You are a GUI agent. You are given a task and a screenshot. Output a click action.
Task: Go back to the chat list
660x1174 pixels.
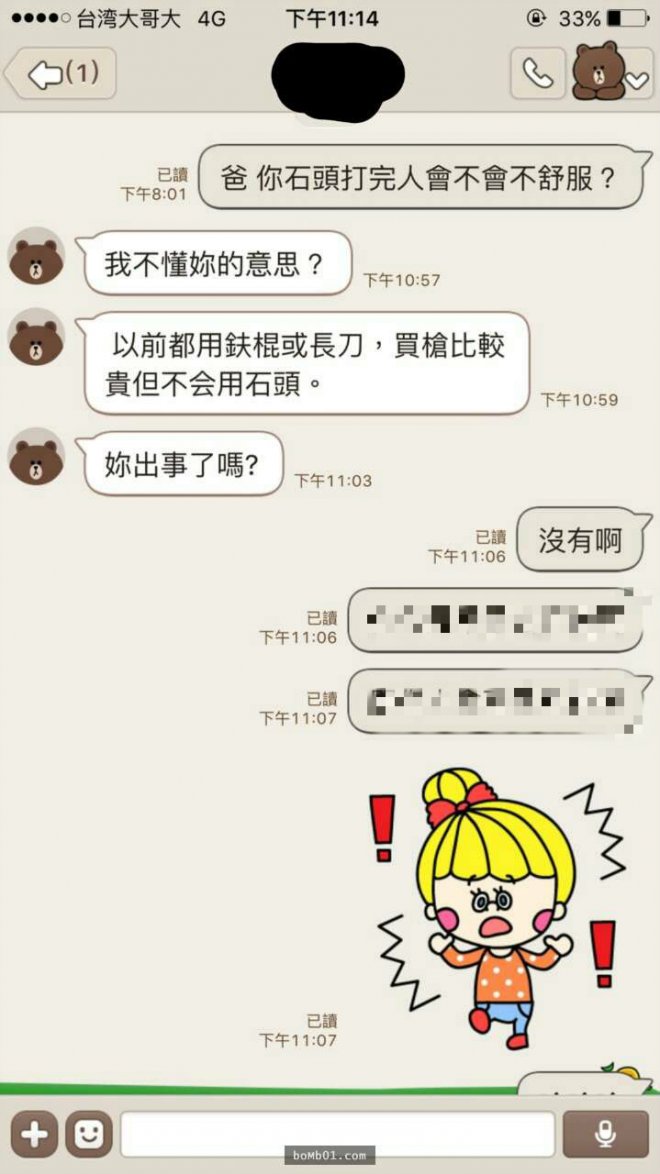(60, 74)
